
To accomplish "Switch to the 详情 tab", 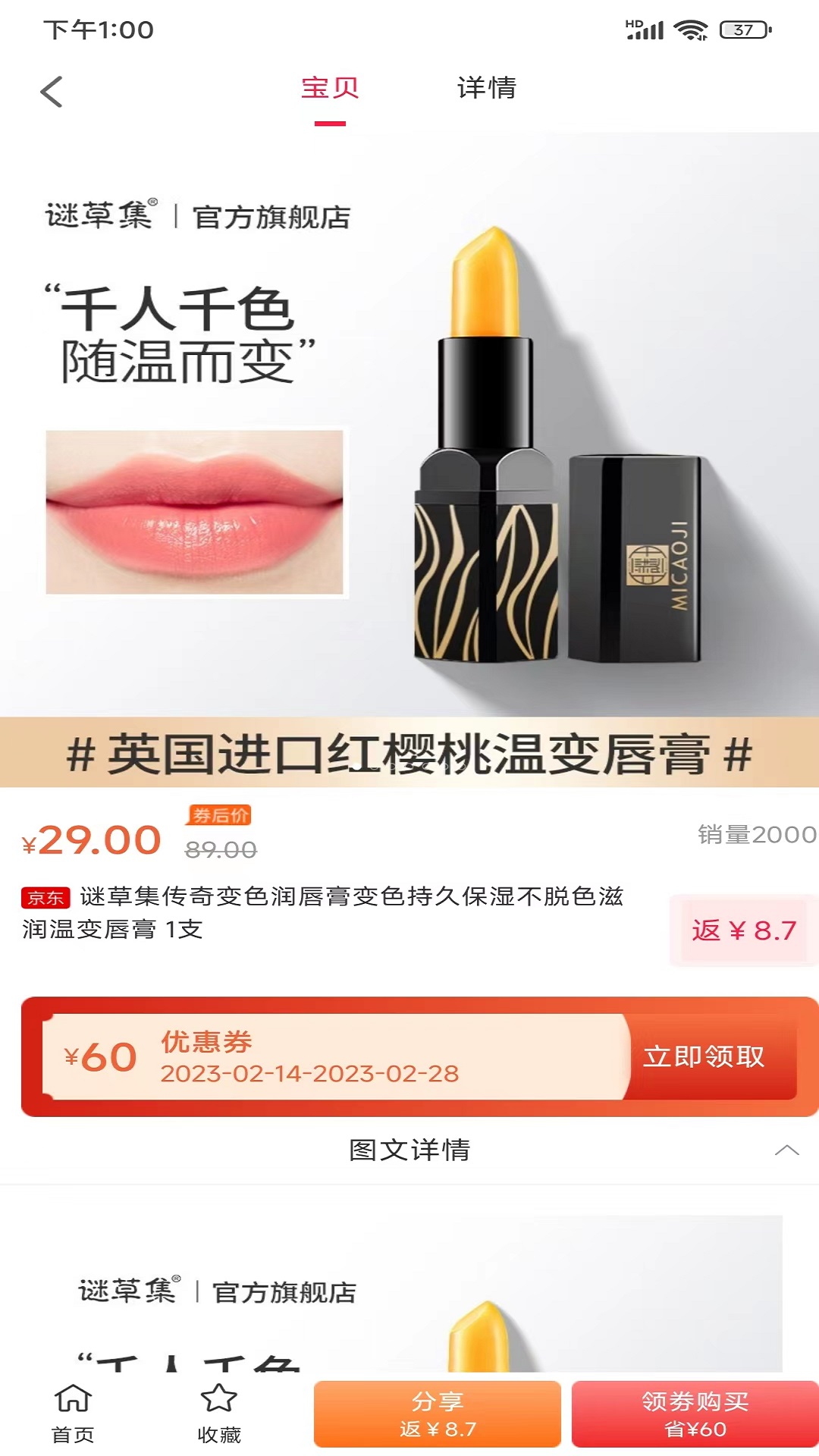I will [487, 88].
